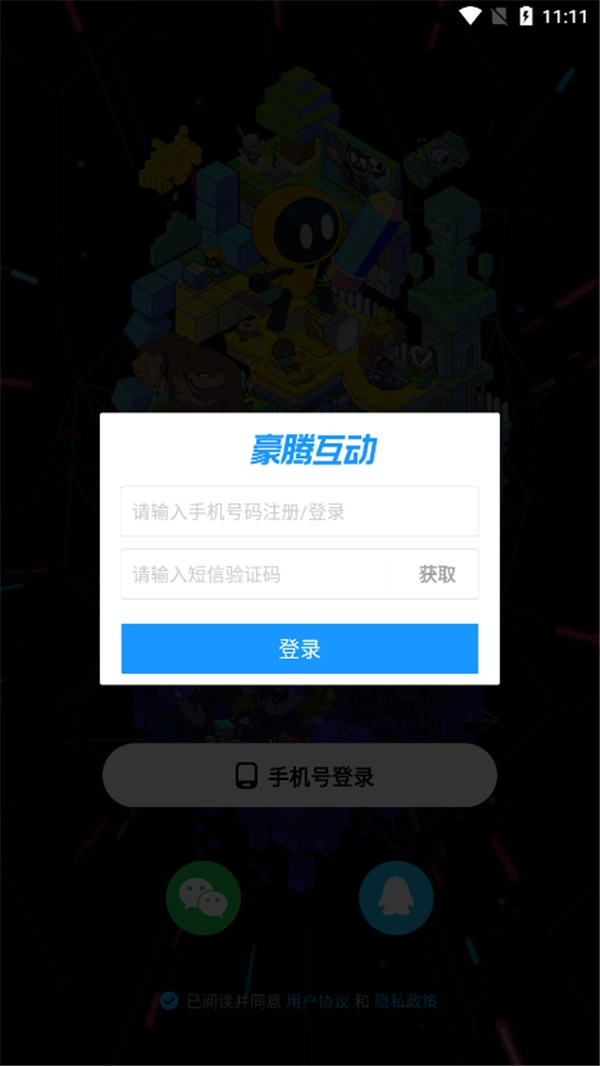Toggle the agreement checkbox
The height and width of the screenshot is (1066, 600).
[169, 1001]
